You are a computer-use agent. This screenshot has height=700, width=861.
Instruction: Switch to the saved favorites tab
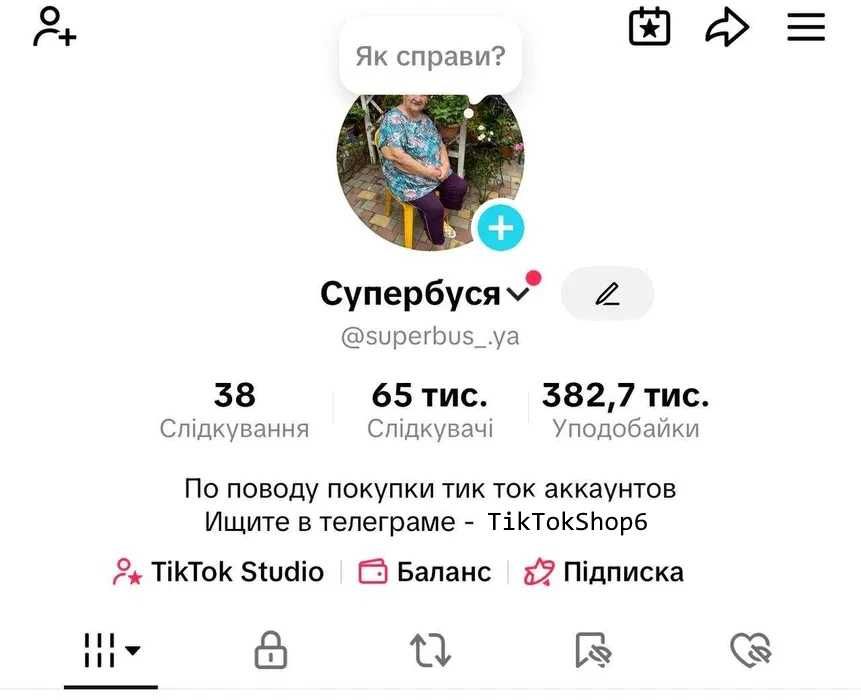(593, 651)
